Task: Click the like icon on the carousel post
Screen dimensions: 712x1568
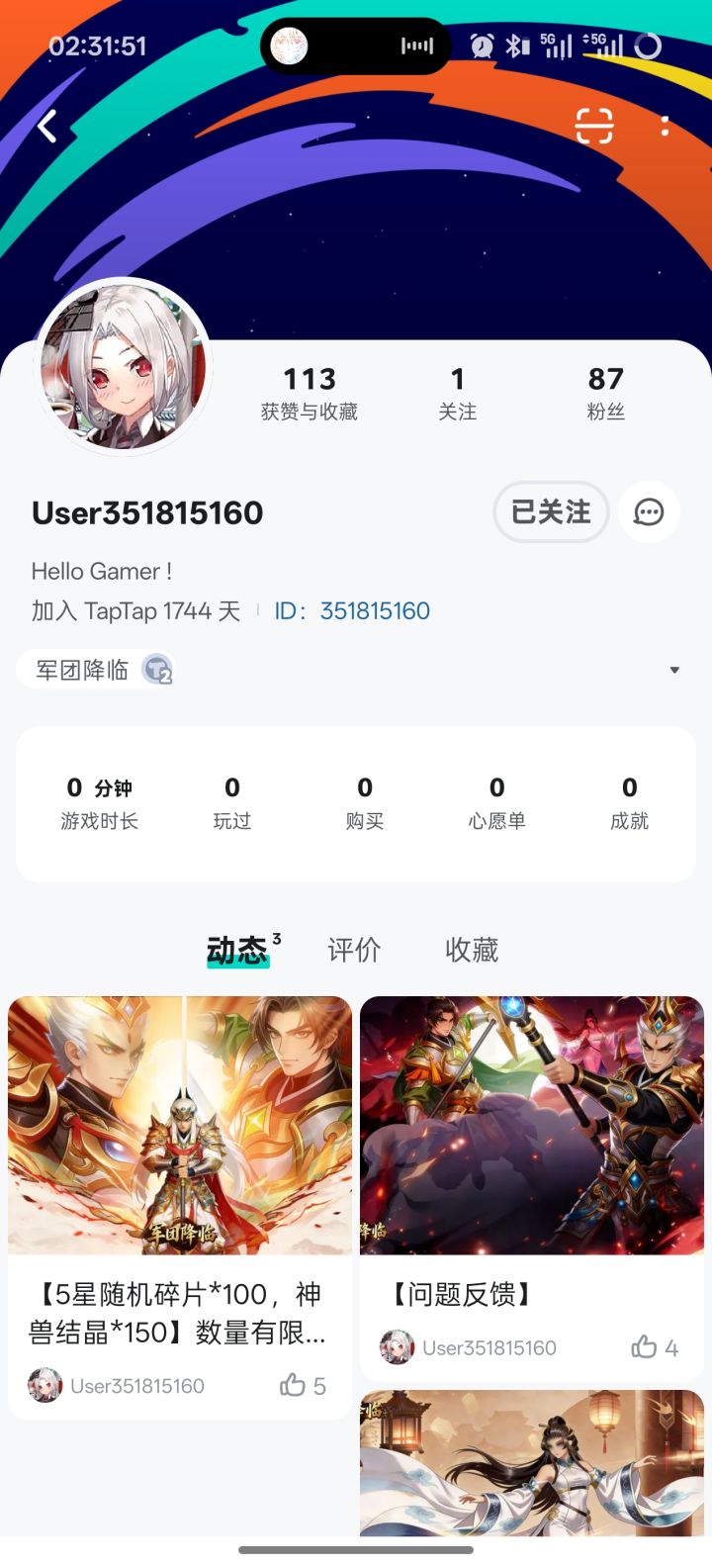Action: 294,1385
